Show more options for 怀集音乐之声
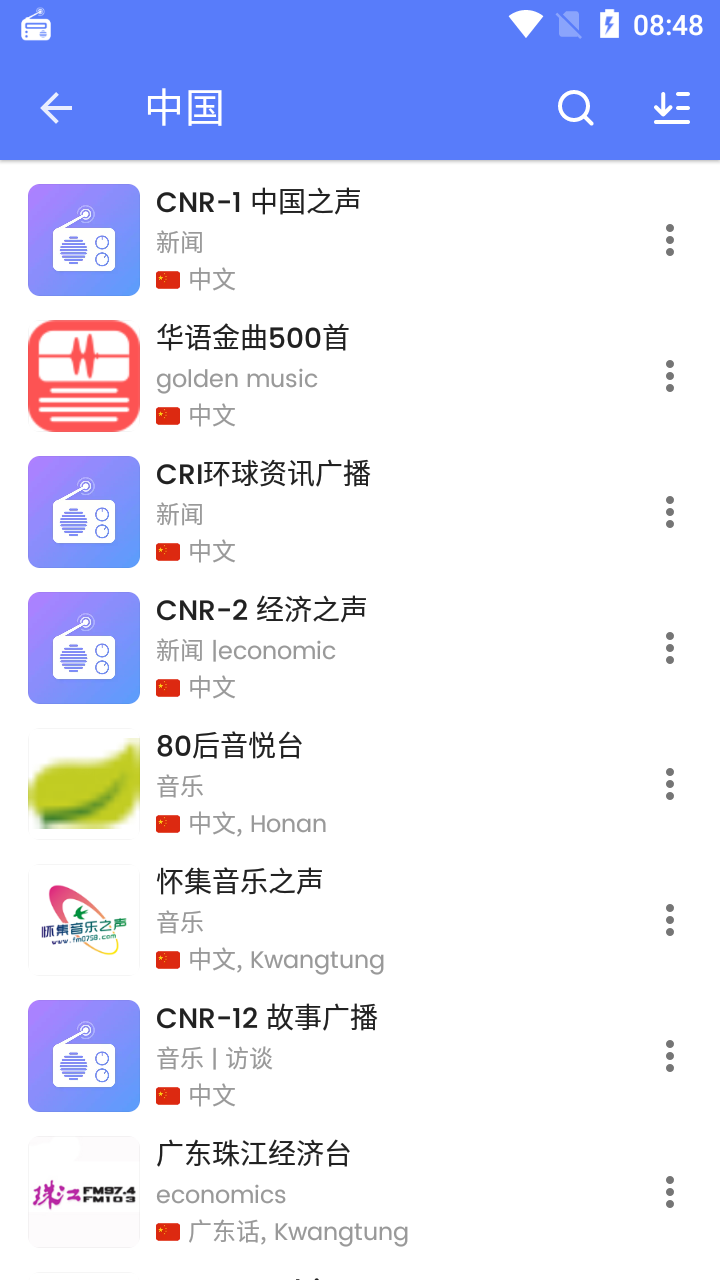The width and height of the screenshot is (720, 1280). pyautogui.click(x=670, y=920)
